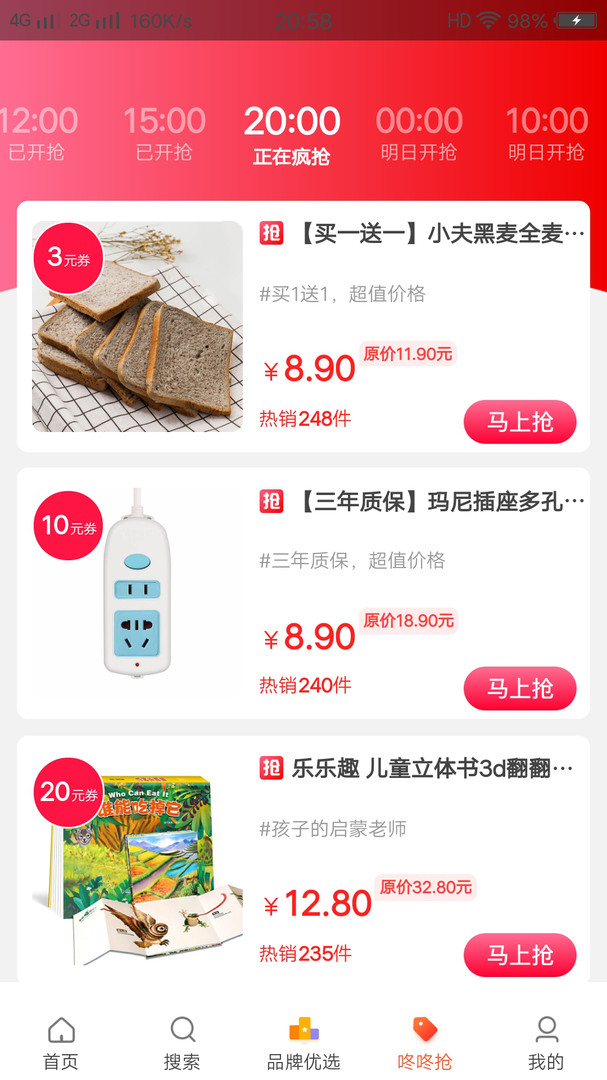The image size is (607, 1080).
Task: Switch to the 搜索 tab
Action: tap(182, 1042)
